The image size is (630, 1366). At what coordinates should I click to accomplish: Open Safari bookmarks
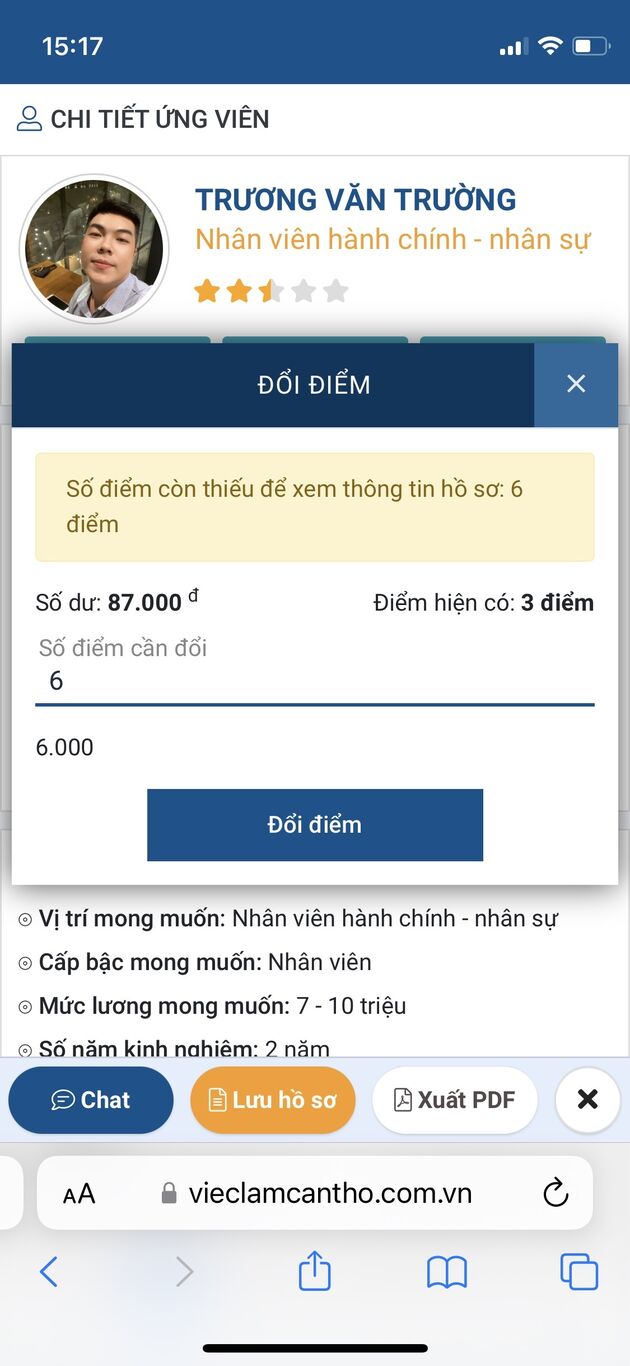pos(447,1272)
